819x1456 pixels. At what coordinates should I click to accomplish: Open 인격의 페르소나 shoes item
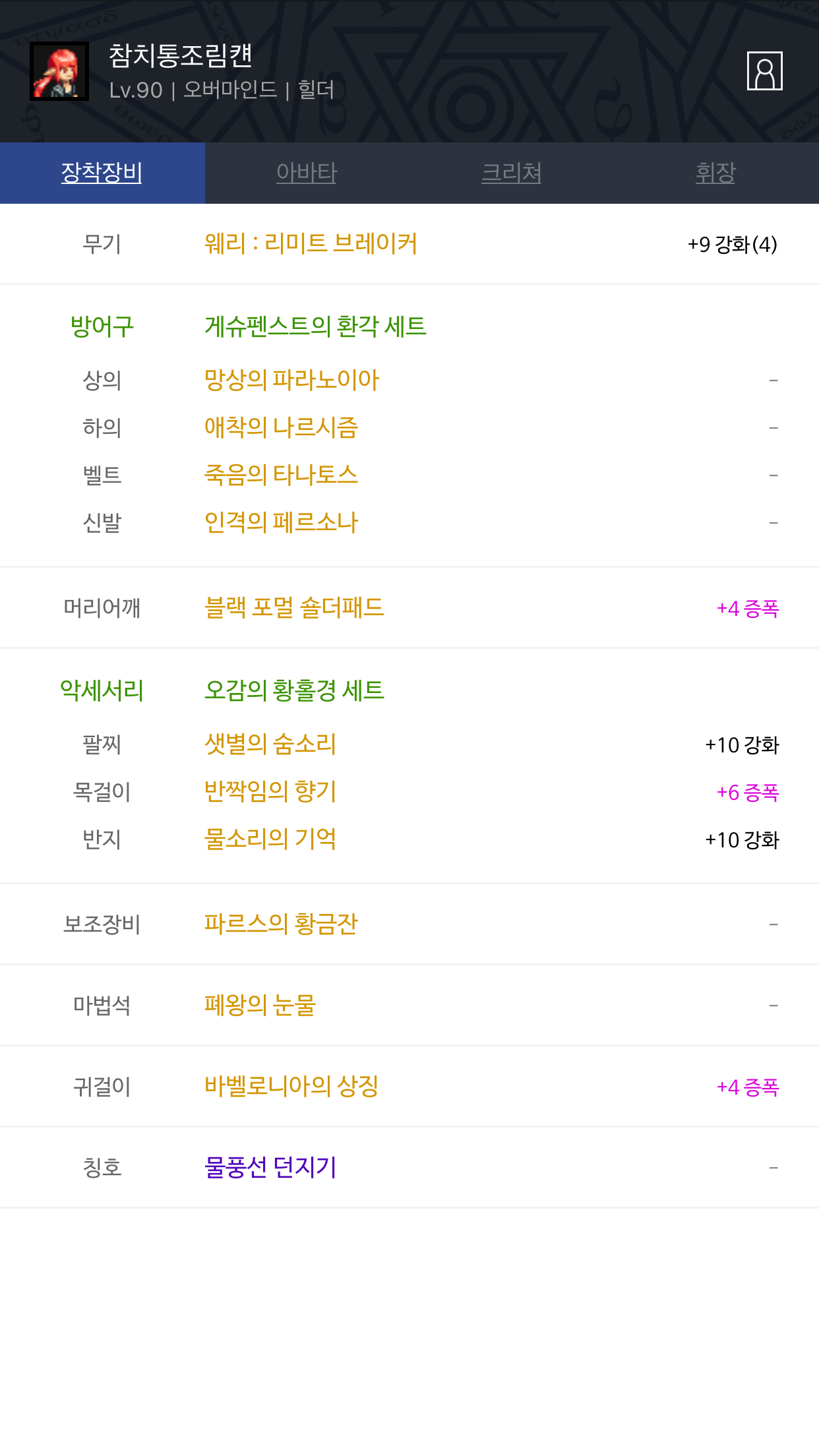pos(281,522)
